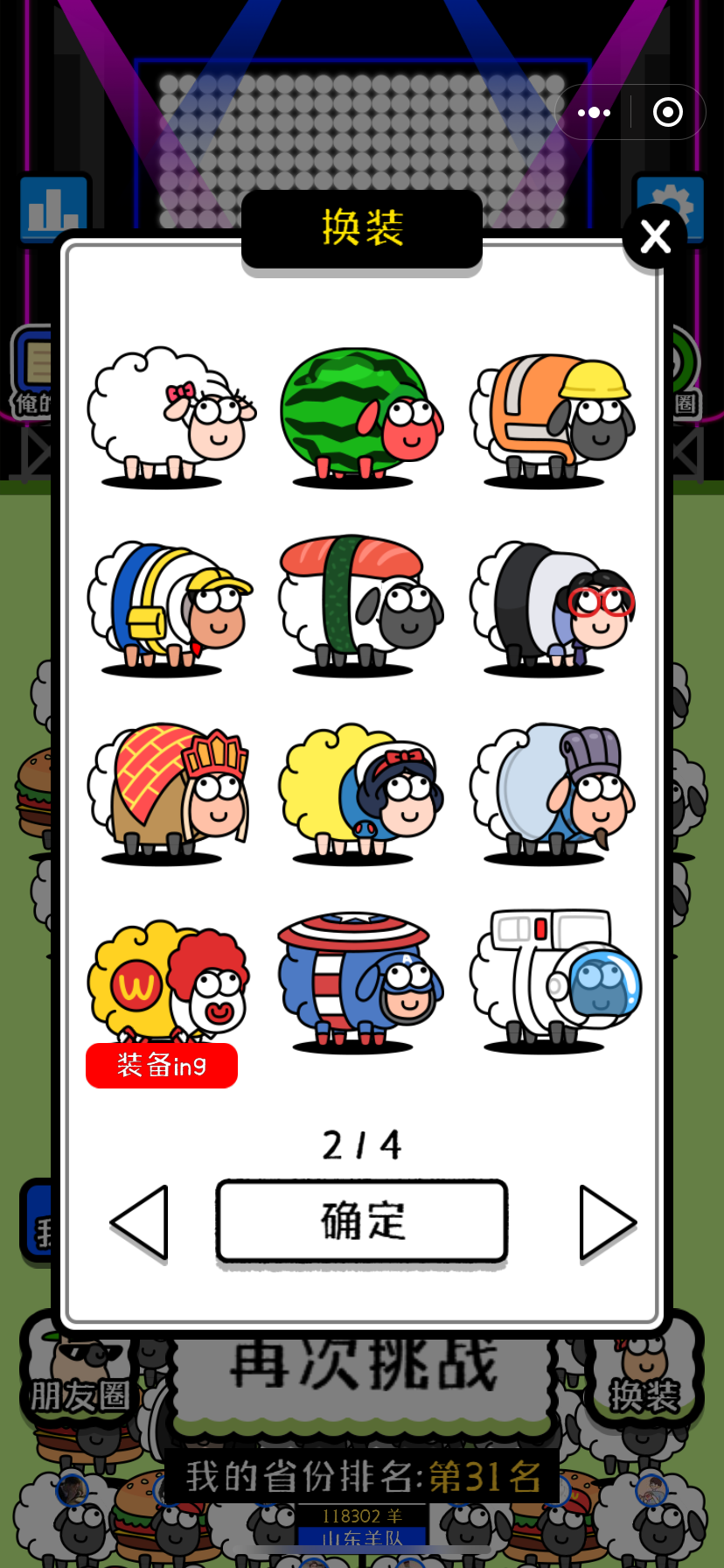Close the mini program via circle icon

[668, 112]
